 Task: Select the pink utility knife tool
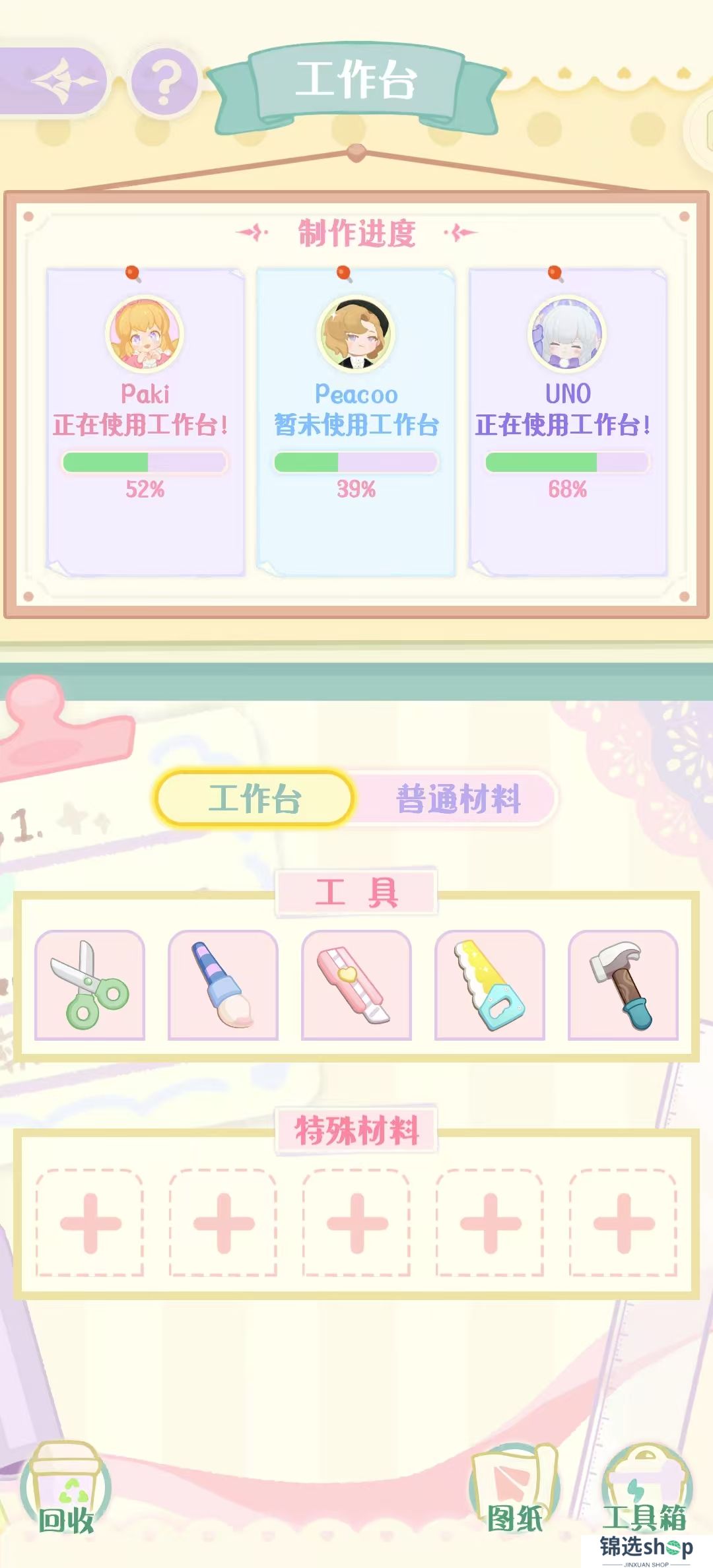[x=356, y=985]
